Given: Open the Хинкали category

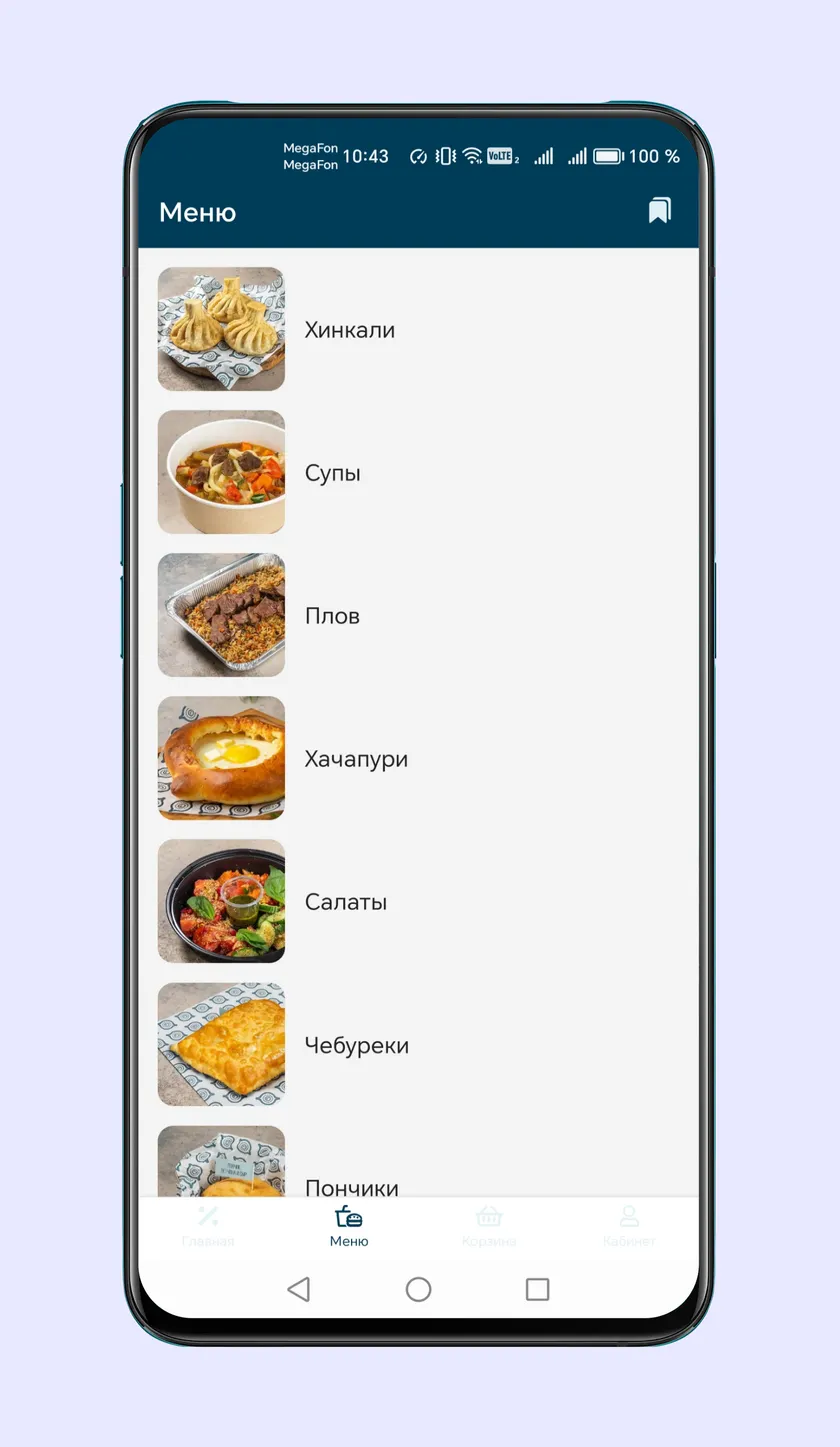Looking at the screenshot, I should pyautogui.click(x=418, y=329).
